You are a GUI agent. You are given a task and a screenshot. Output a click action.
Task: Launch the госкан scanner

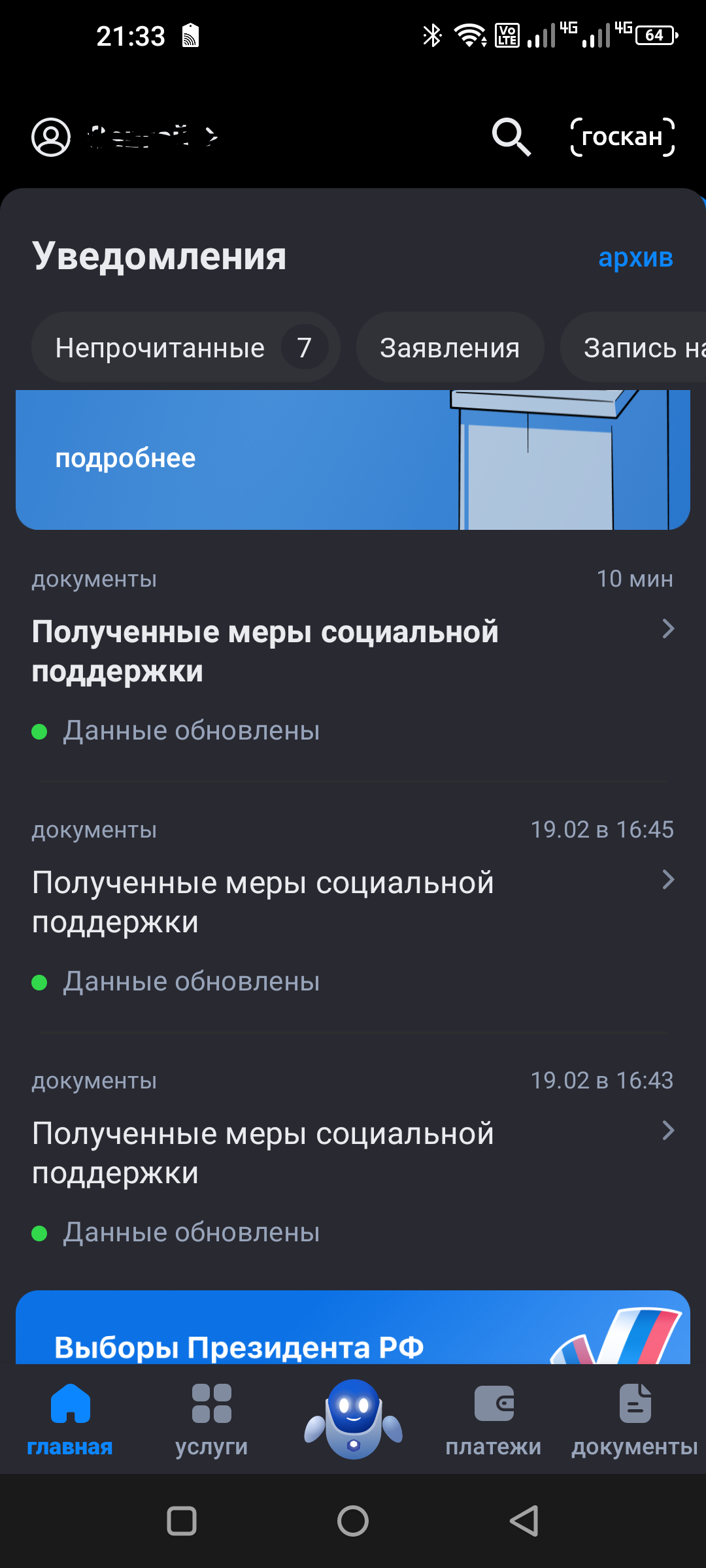click(x=622, y=137)
